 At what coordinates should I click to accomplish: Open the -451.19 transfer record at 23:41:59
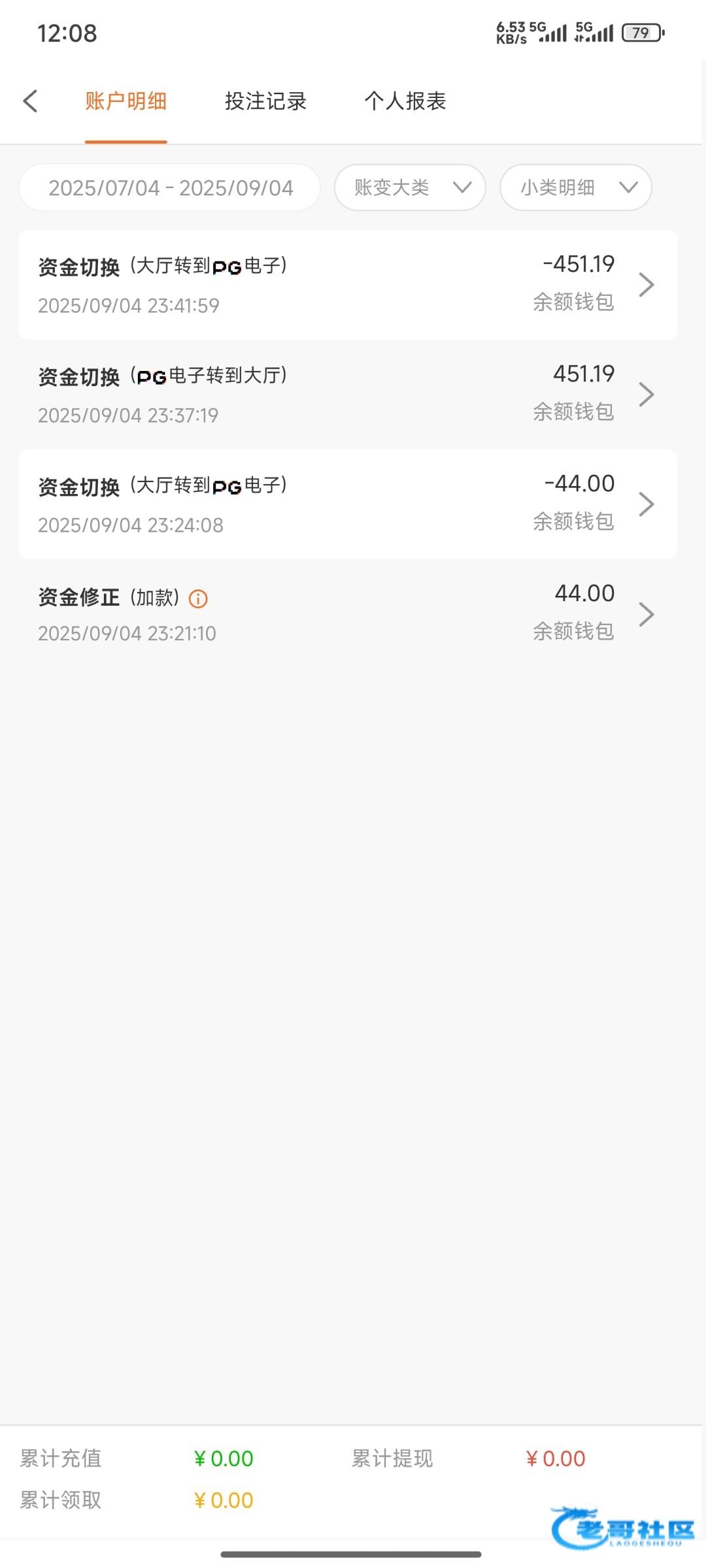tap(348, 285)
